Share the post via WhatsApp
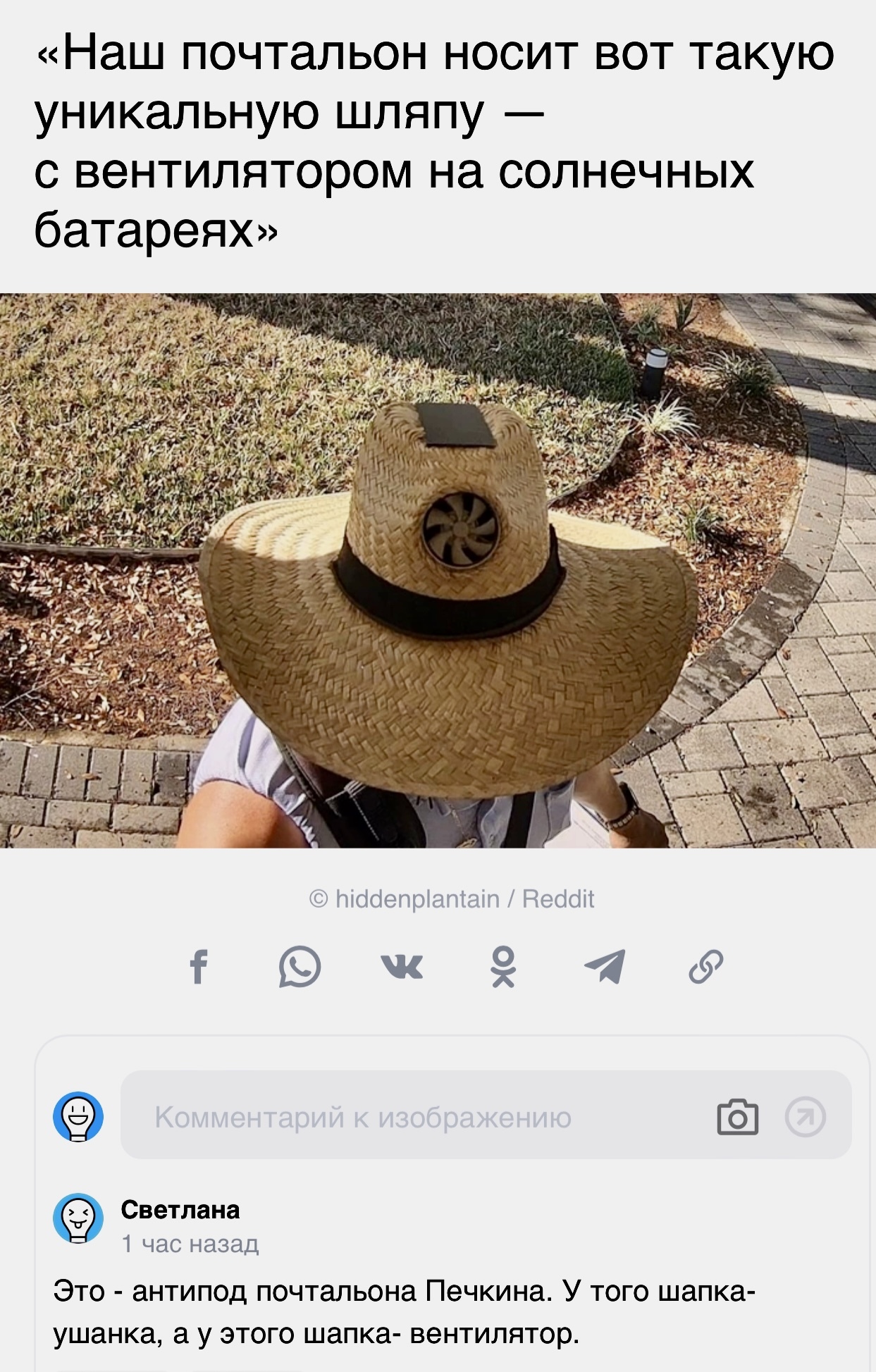The image size is (876, 1372). [300, 966]
